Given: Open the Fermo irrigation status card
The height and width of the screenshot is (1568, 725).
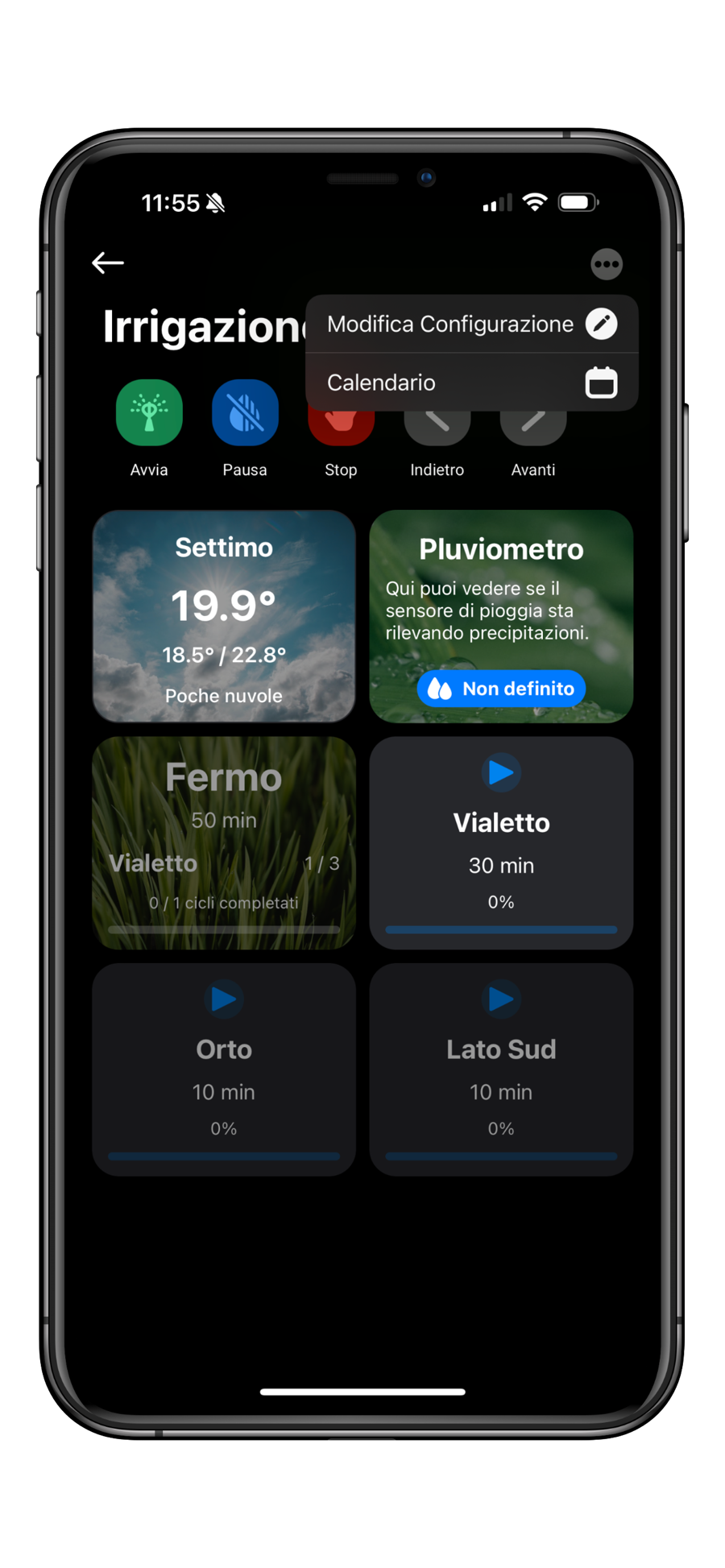Looking at the screenshot, I should point(224,842).
